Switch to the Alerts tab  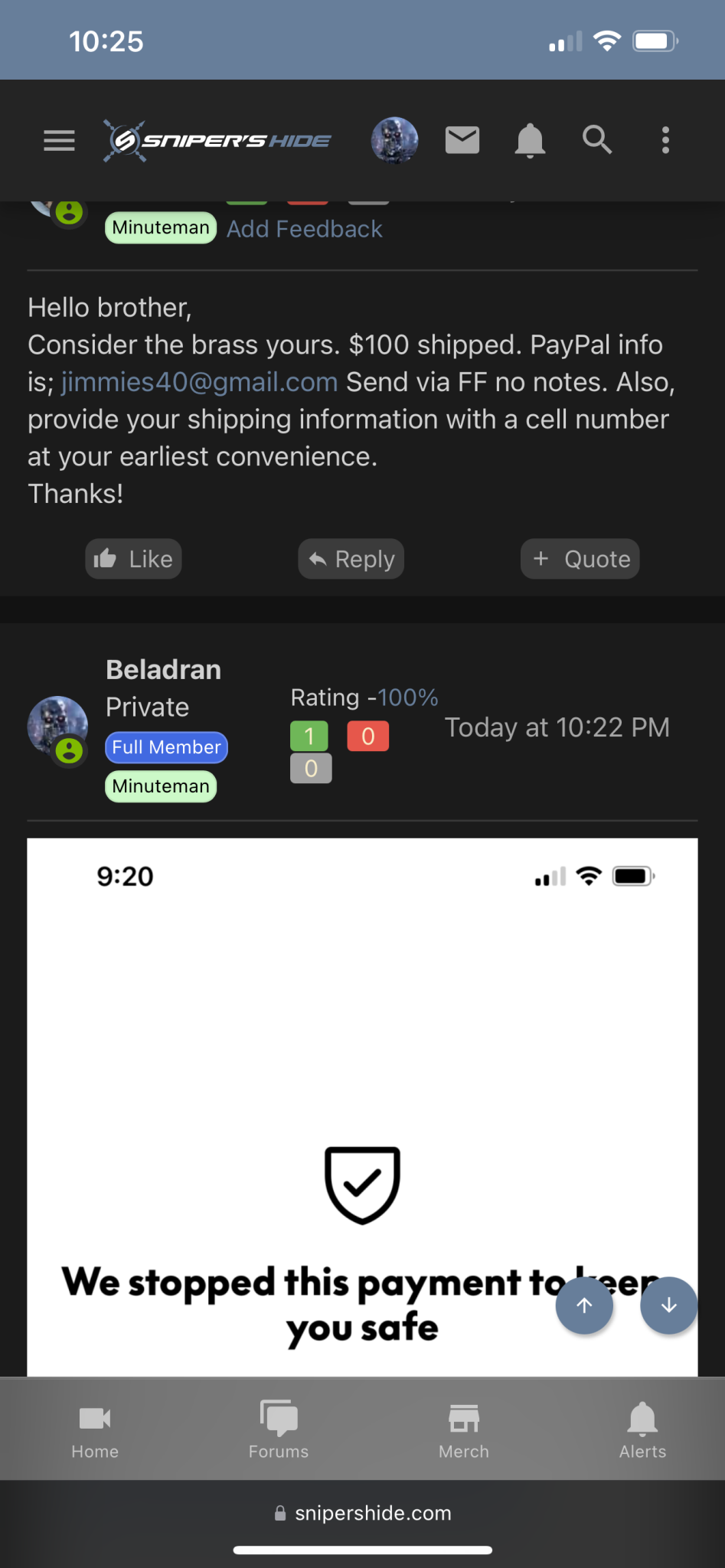pyautogui.click(x=642, y=1430)
